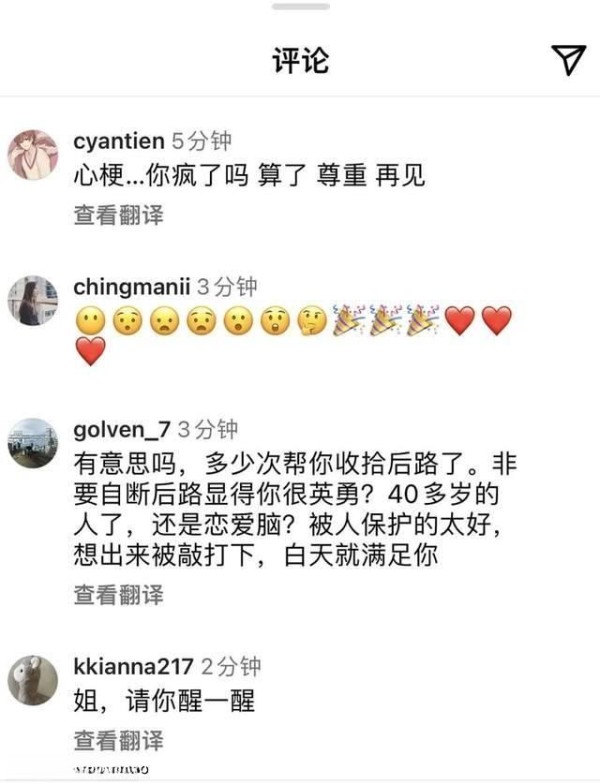The image size is (600, 784).
Task: Open chingmanii's profile picture
Action: point(33,301)
